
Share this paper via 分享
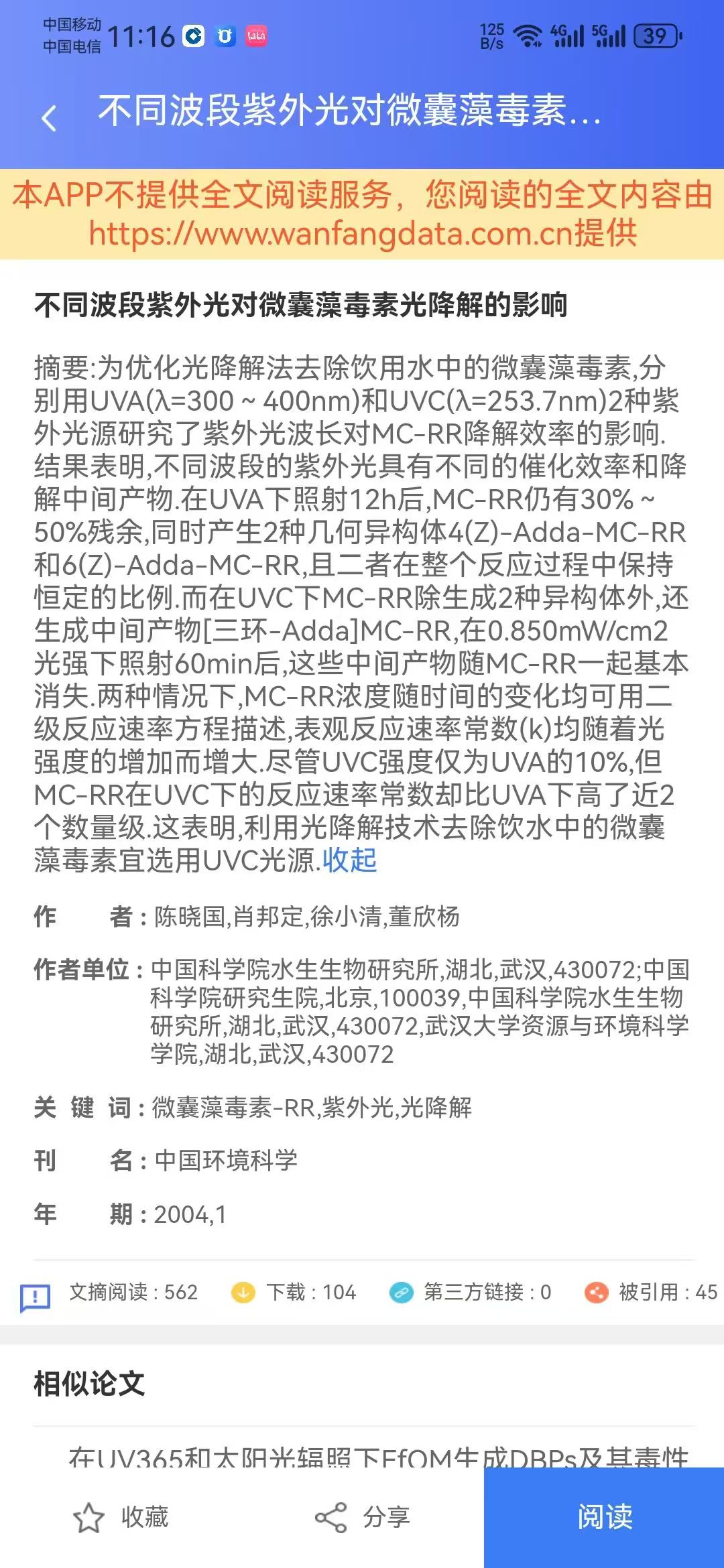click(x=363, y=1517)
